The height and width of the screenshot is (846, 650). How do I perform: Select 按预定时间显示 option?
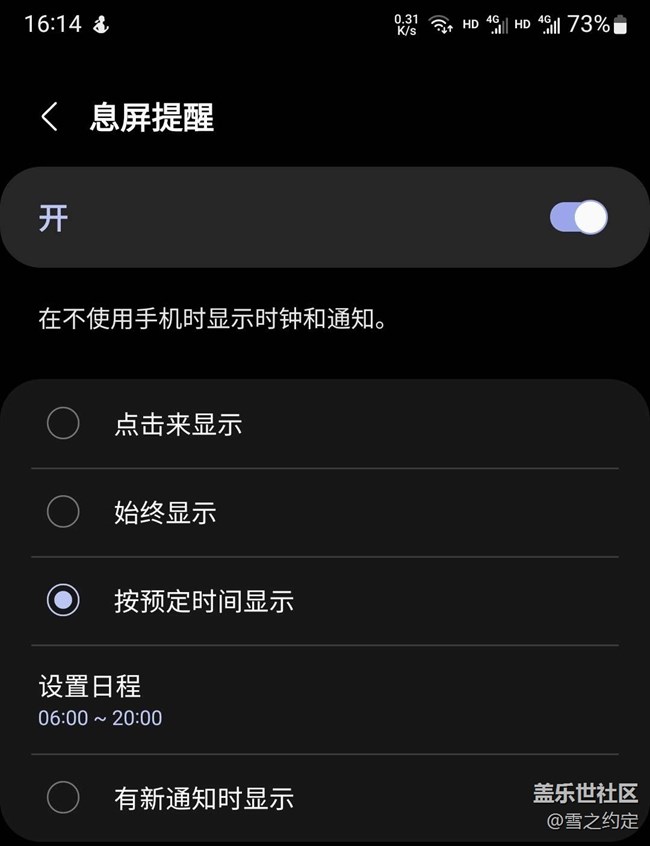[63, 600]
